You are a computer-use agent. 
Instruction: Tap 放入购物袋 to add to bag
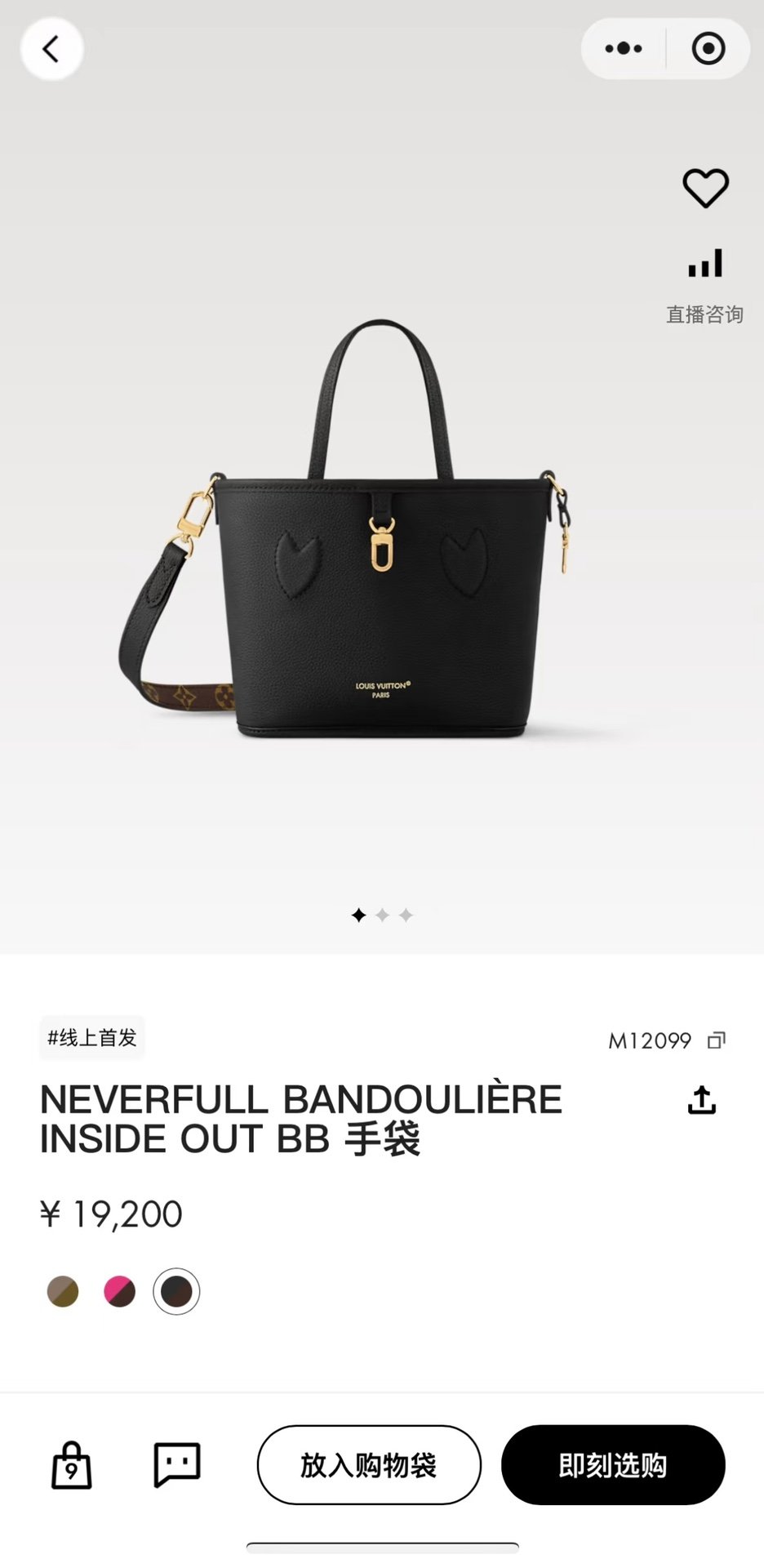(369, 1465)
